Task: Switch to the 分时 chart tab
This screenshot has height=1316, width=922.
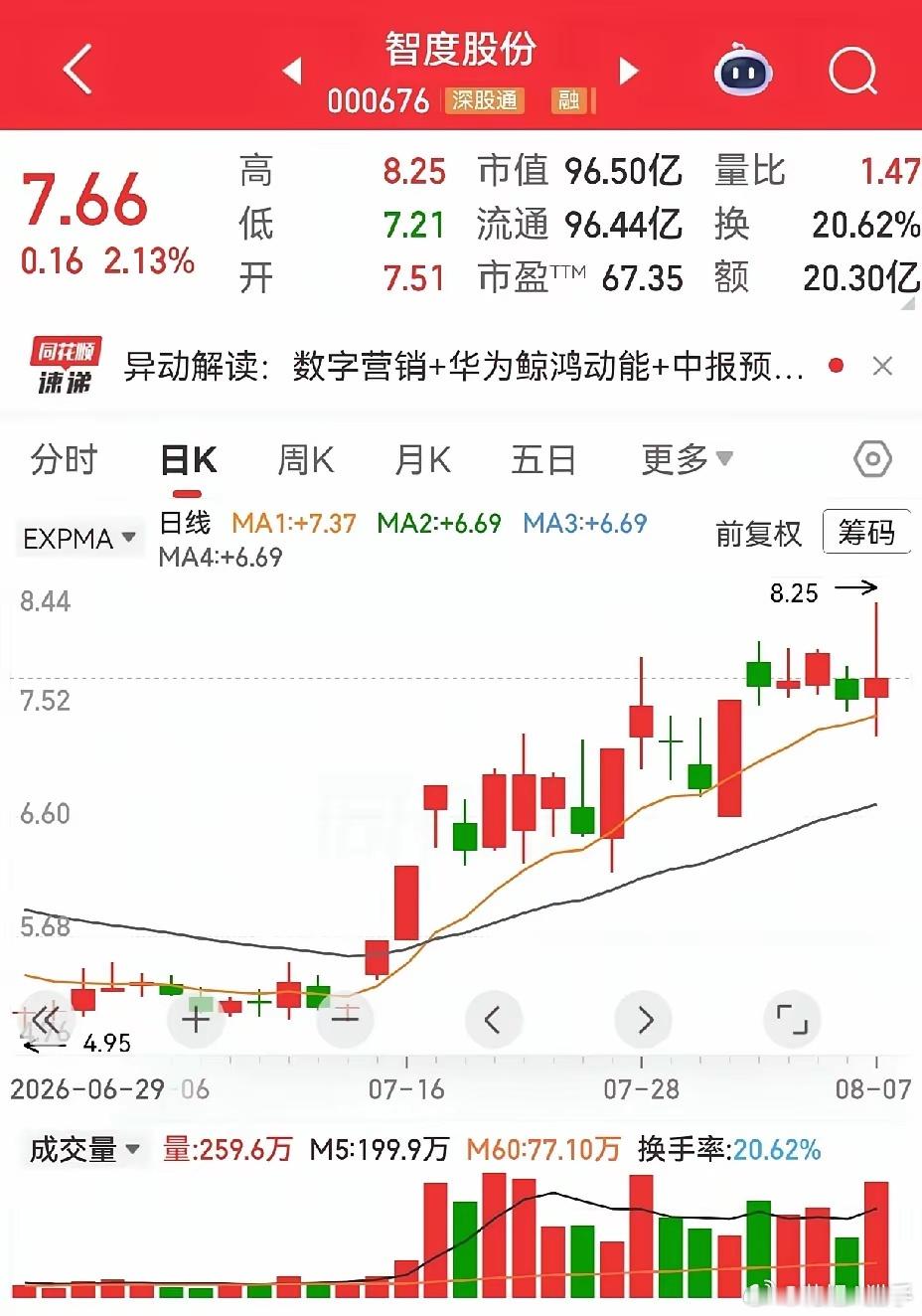Action: (x=65, y=459)
